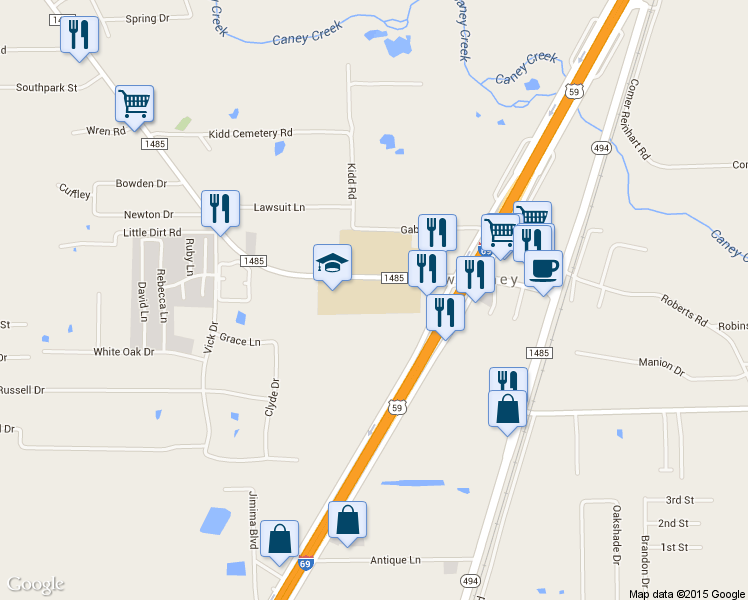Open the school graduation cap marker
The width and height of the screenshot is (748, 600).
coord(333,264)
